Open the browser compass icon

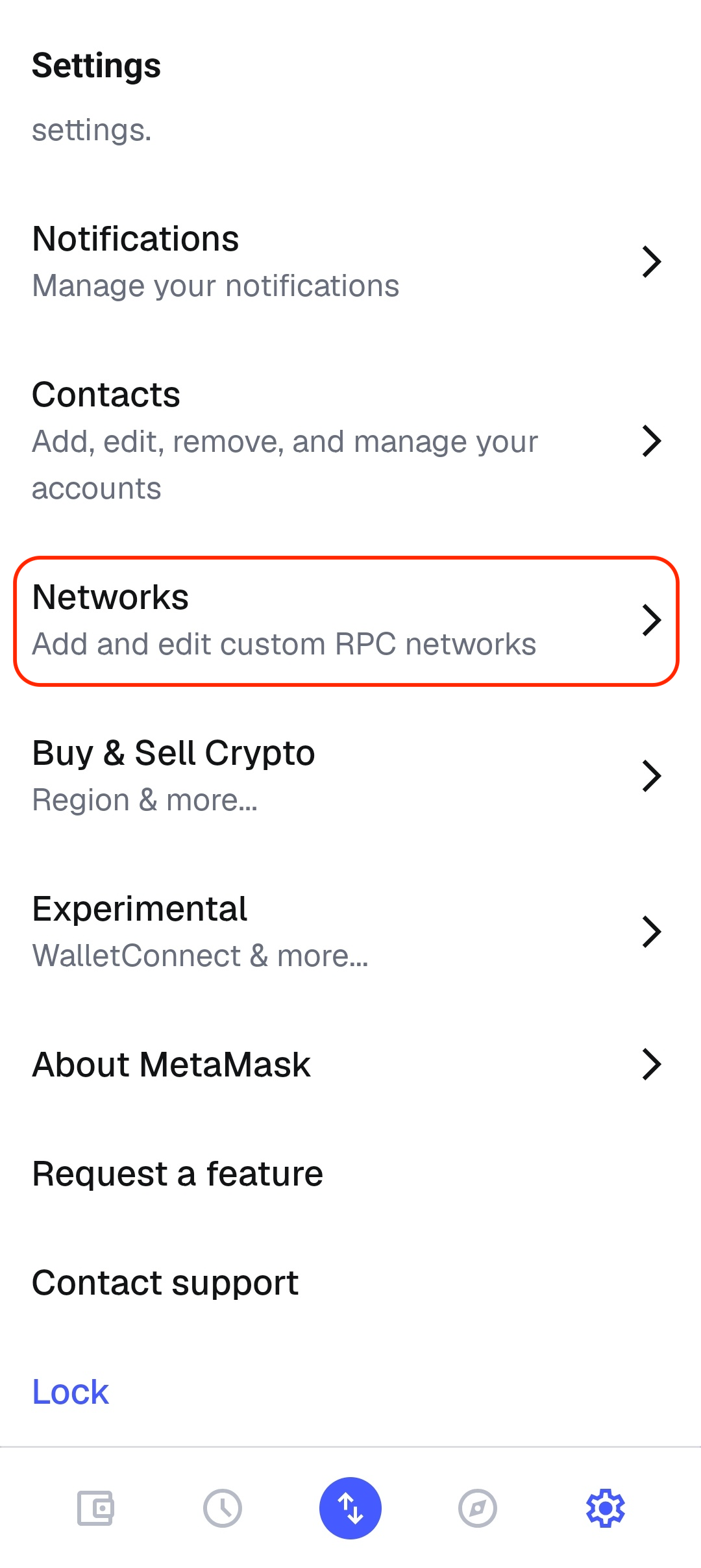pyautogui.click(x=477, y=1509)
